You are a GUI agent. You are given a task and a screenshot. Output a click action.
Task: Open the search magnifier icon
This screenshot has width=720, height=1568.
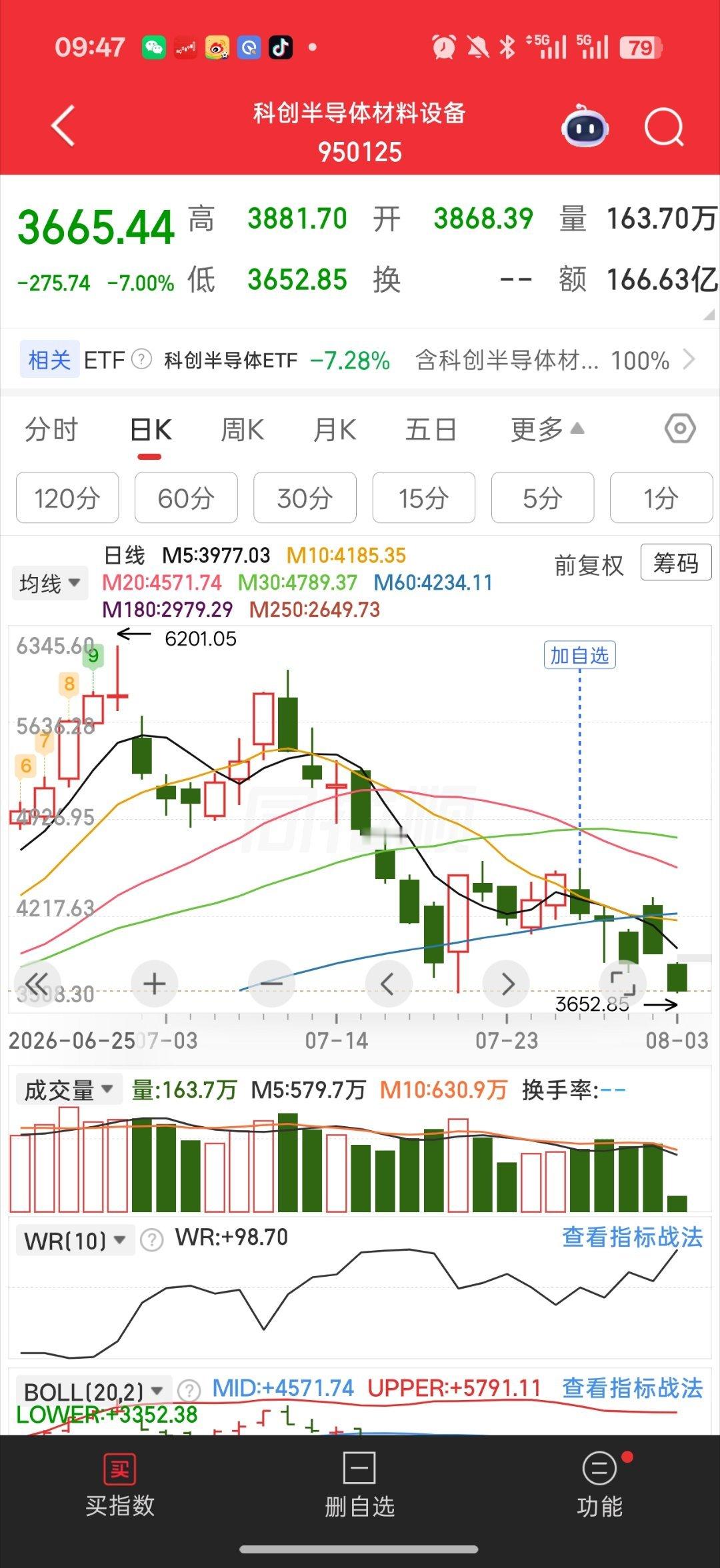(x=664, y=127)
